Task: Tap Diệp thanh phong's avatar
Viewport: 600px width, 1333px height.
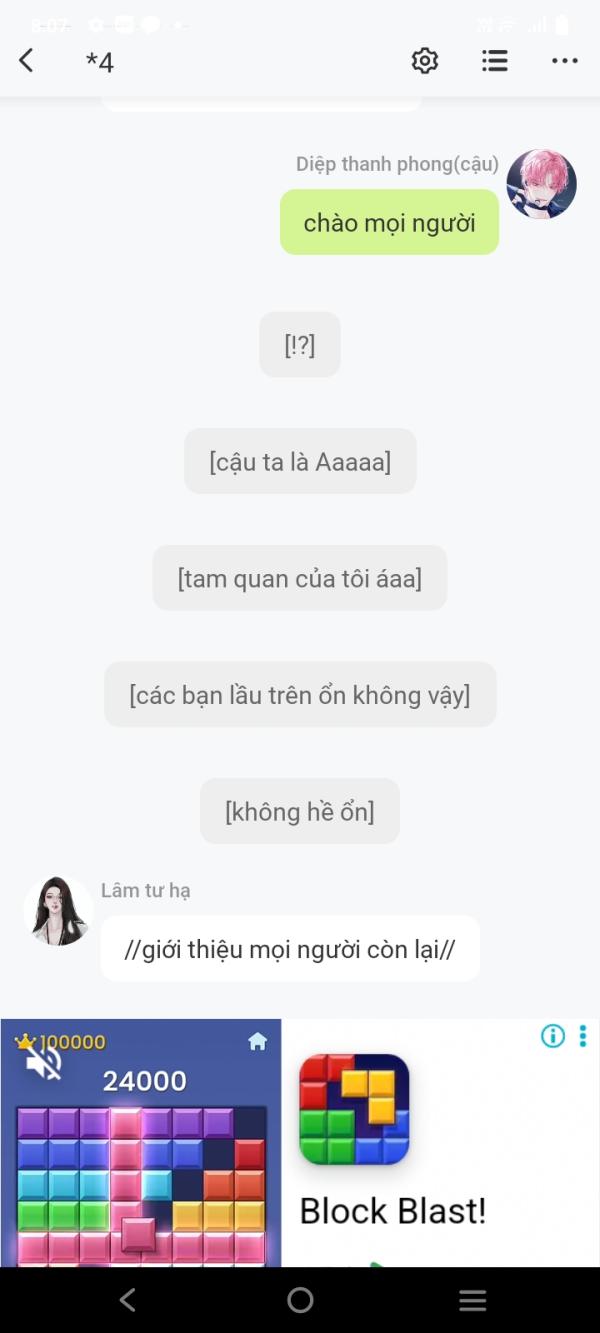Action: tap(541, 185)
